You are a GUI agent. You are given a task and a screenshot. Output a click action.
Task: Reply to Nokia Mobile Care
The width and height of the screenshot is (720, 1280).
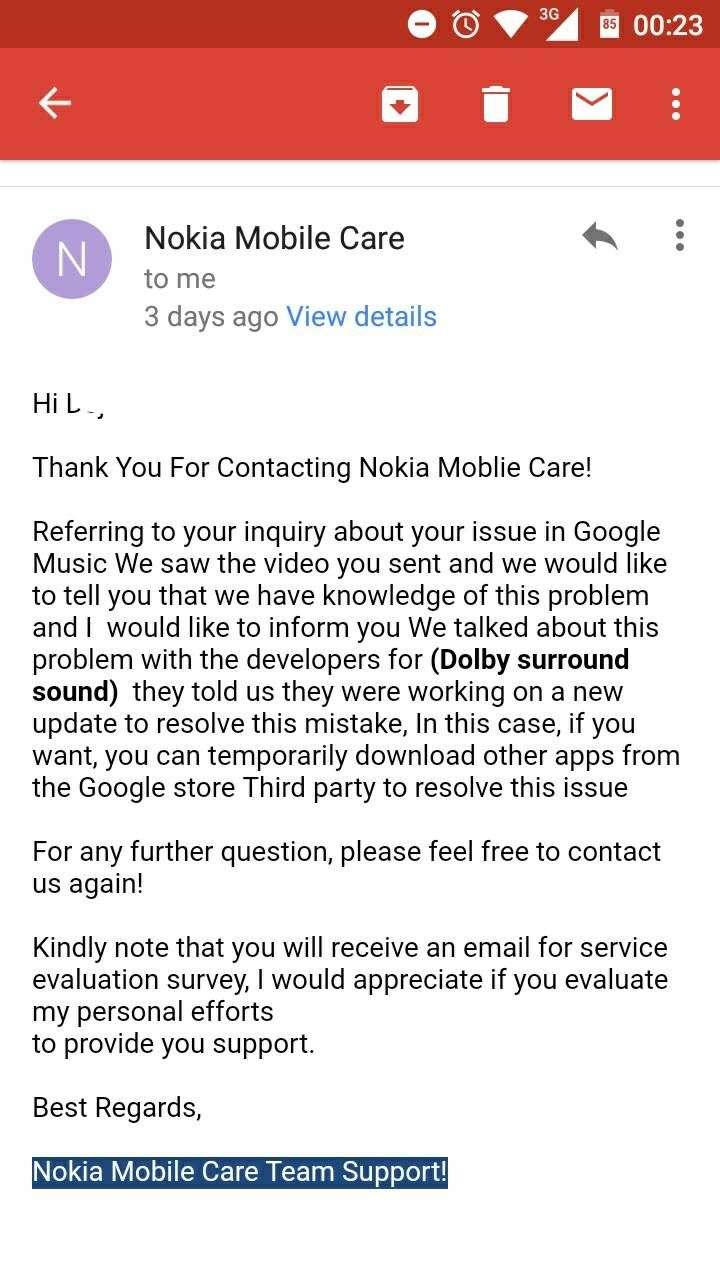click(600, 237)
